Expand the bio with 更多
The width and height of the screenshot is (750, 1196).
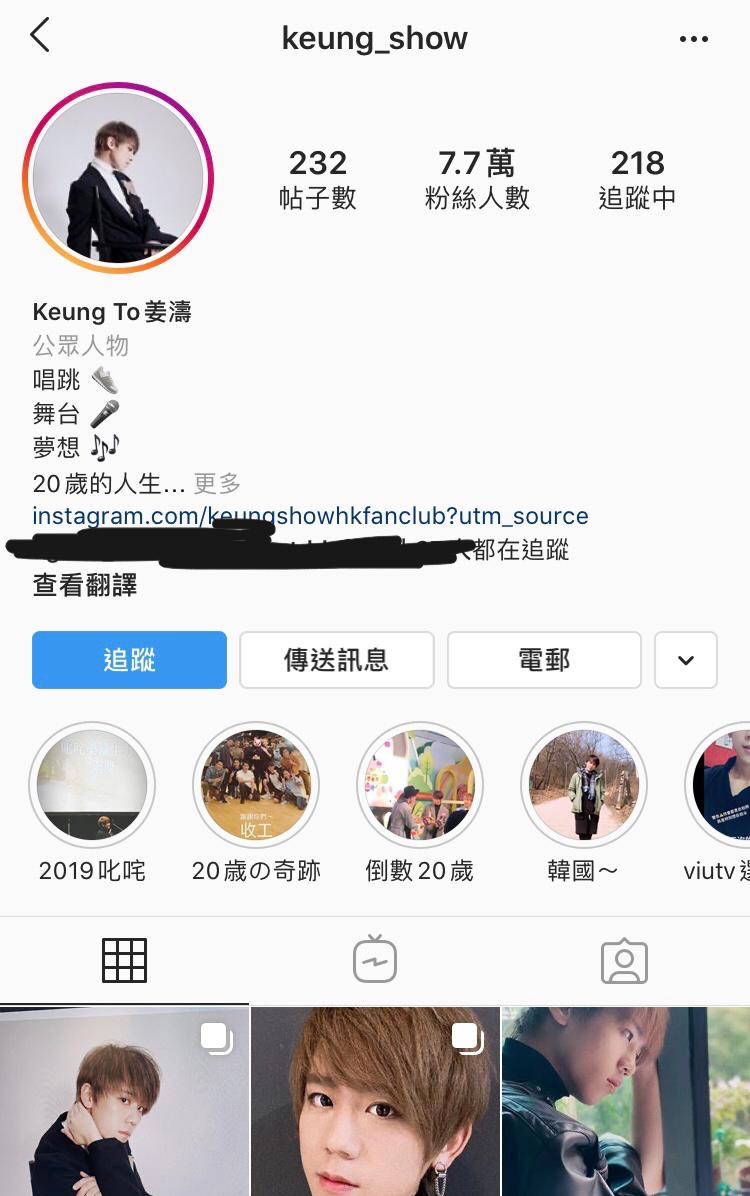point(217,484)
